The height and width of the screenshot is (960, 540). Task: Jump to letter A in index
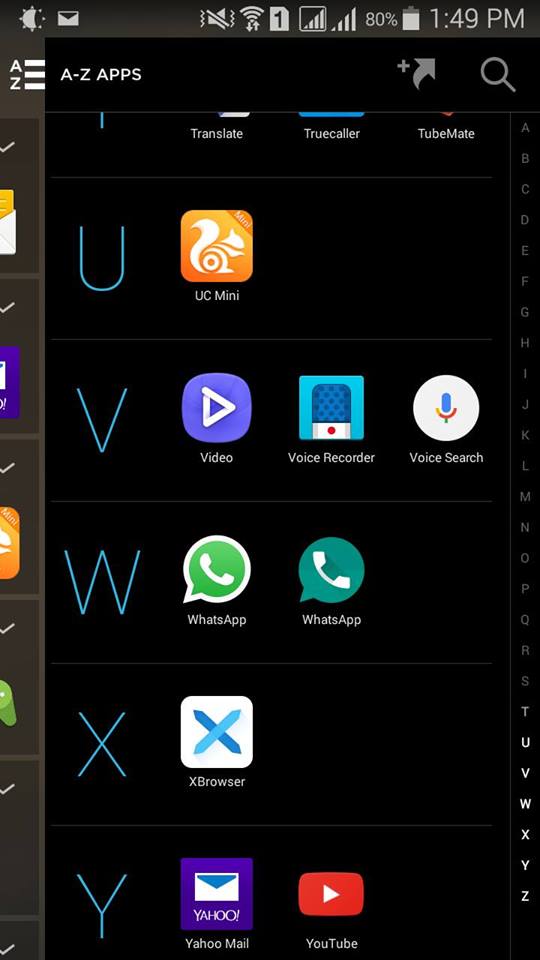(525, 128)
